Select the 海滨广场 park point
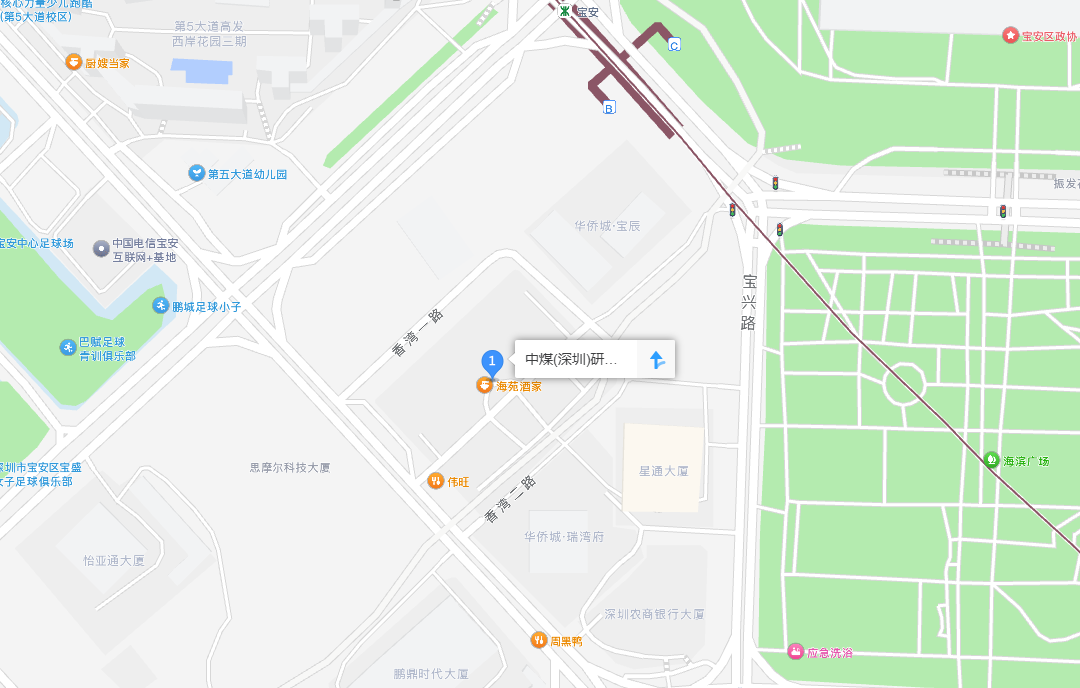The width and height of the screenshot is (1080, 688). click(x=991, y=460)
